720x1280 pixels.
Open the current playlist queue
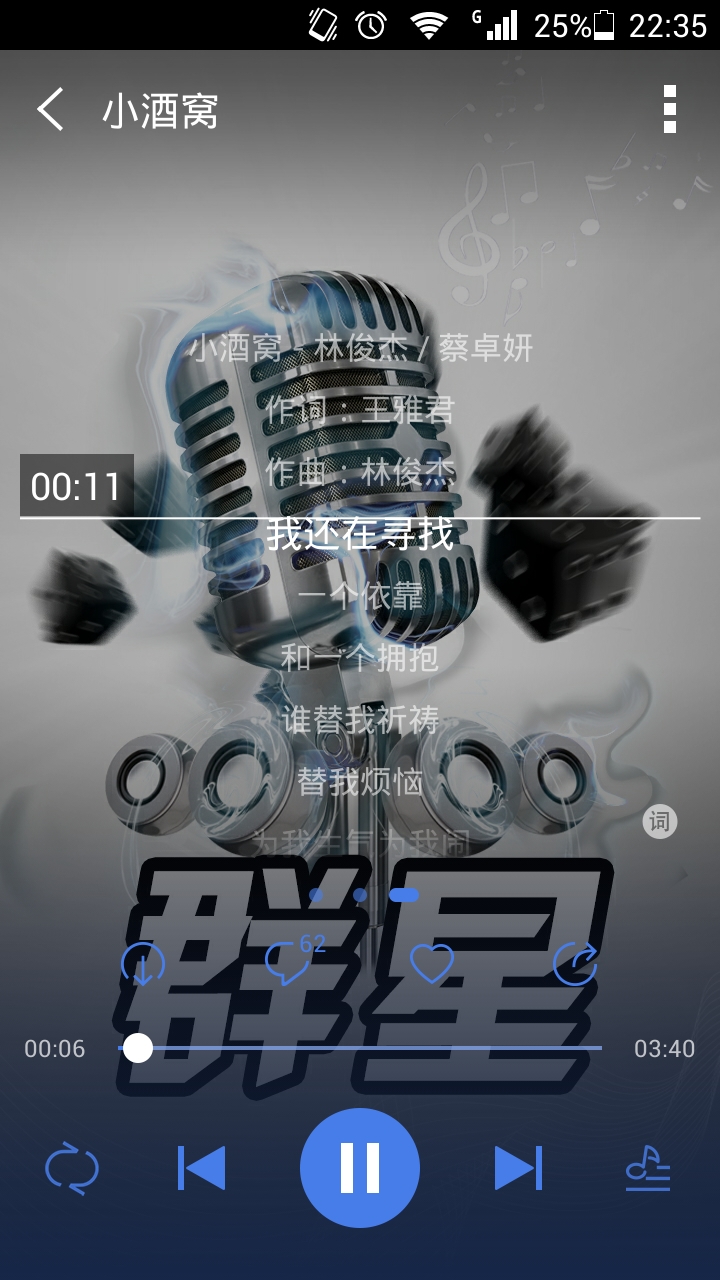coord(648,1167)
